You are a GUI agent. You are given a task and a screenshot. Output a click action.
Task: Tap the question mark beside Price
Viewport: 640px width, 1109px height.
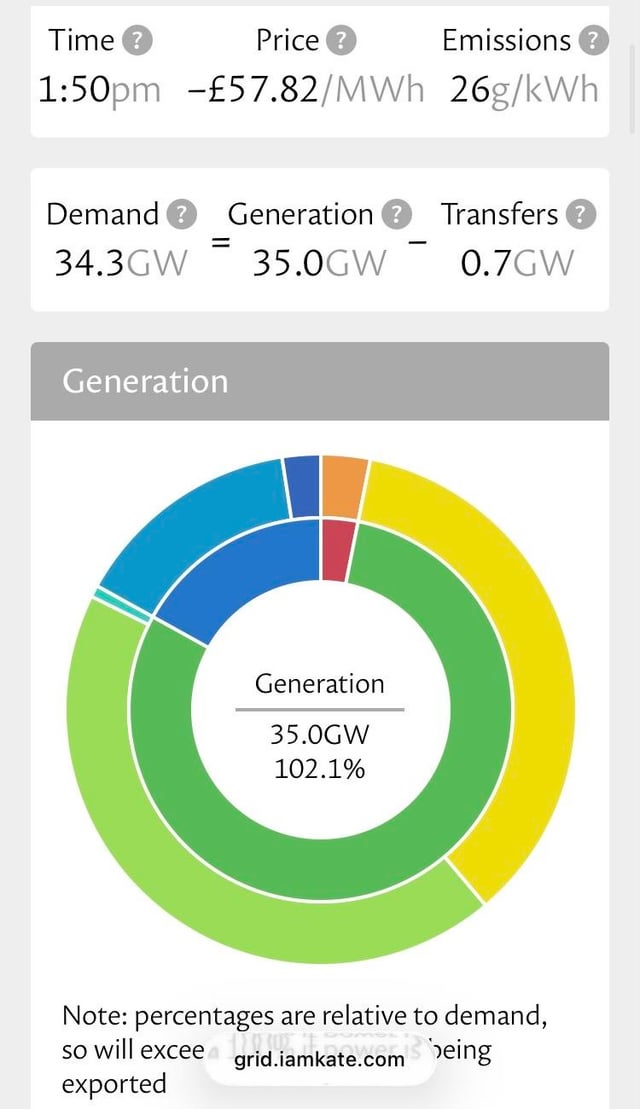pyautogui.click(x=341, y=41)
